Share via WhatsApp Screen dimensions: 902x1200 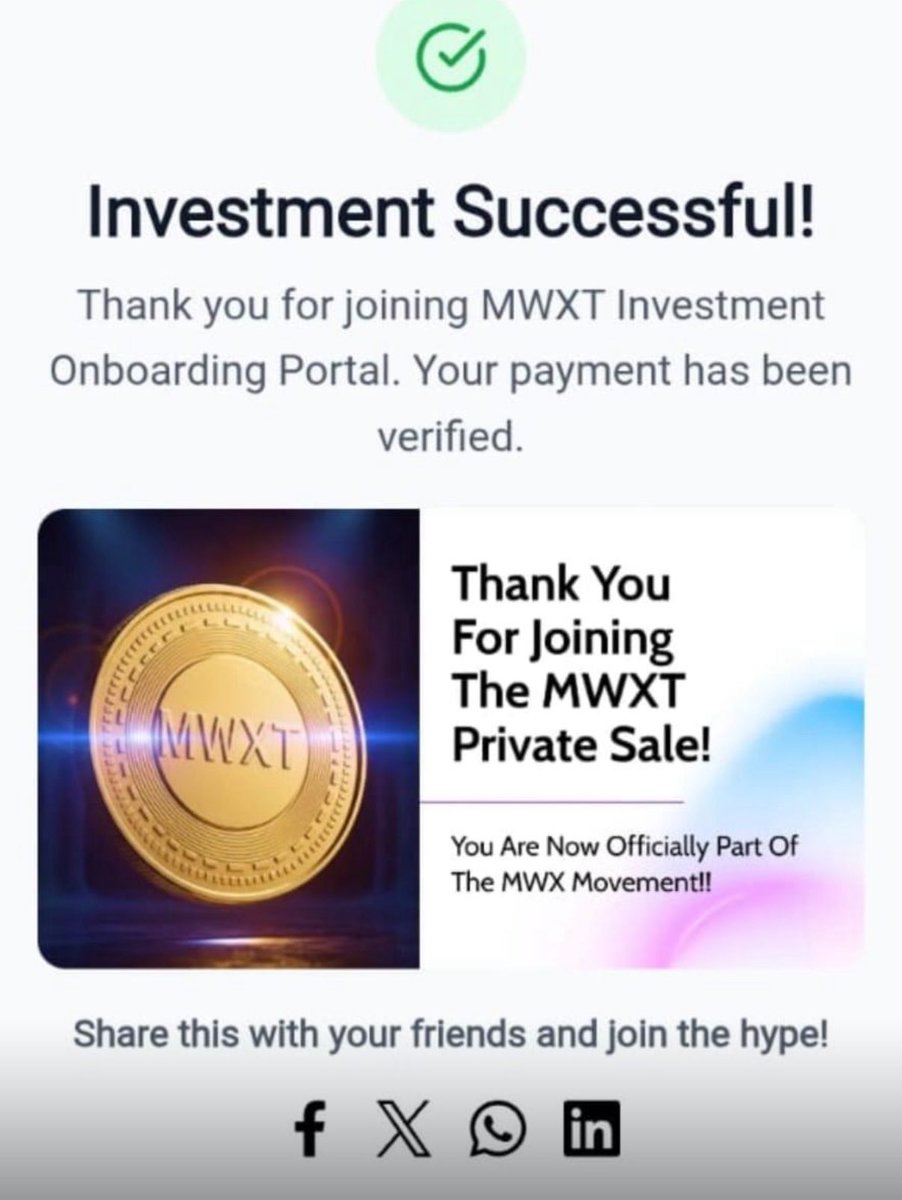[497, 1129]
